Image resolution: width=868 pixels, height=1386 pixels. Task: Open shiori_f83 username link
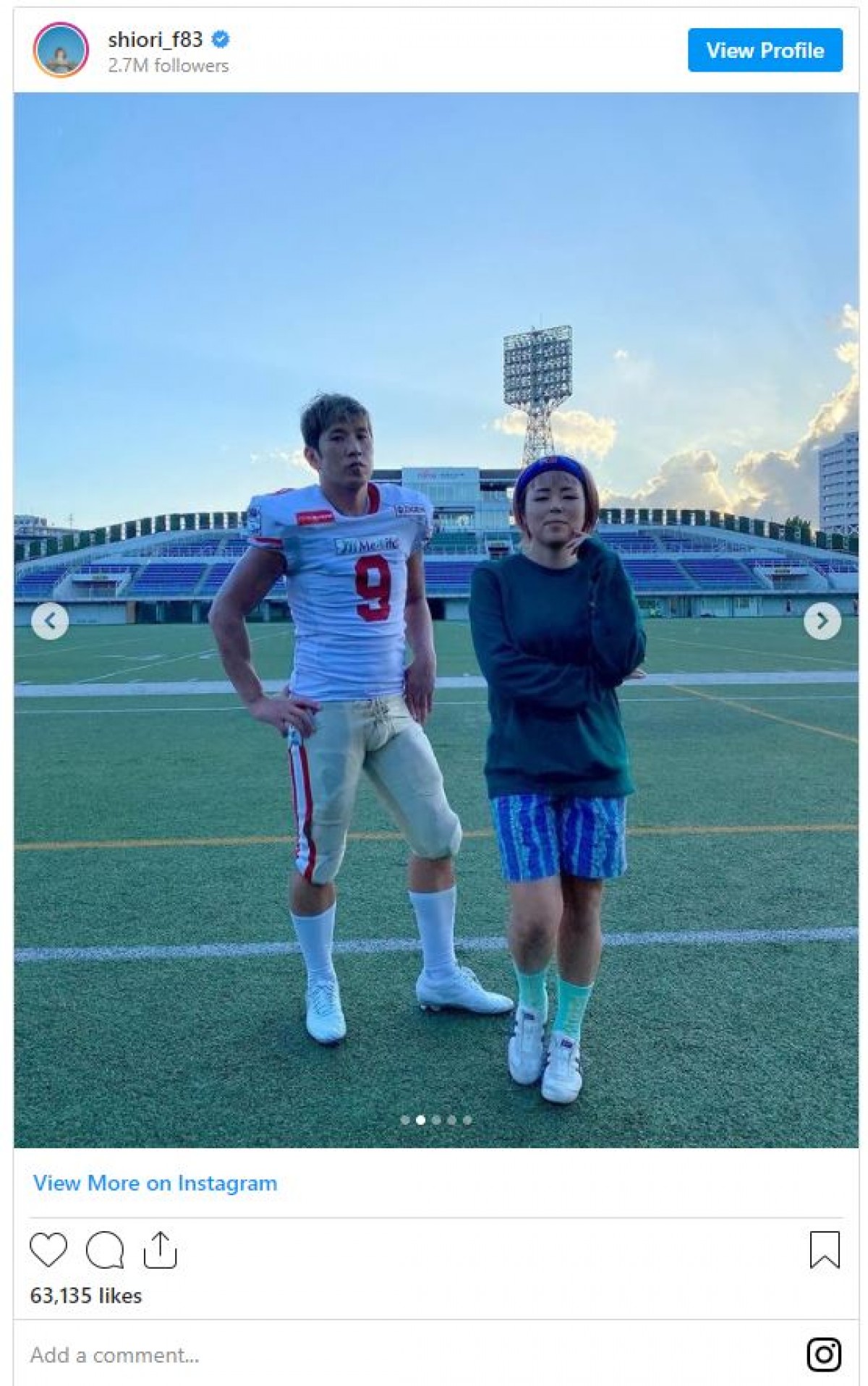tap(155, 40)
